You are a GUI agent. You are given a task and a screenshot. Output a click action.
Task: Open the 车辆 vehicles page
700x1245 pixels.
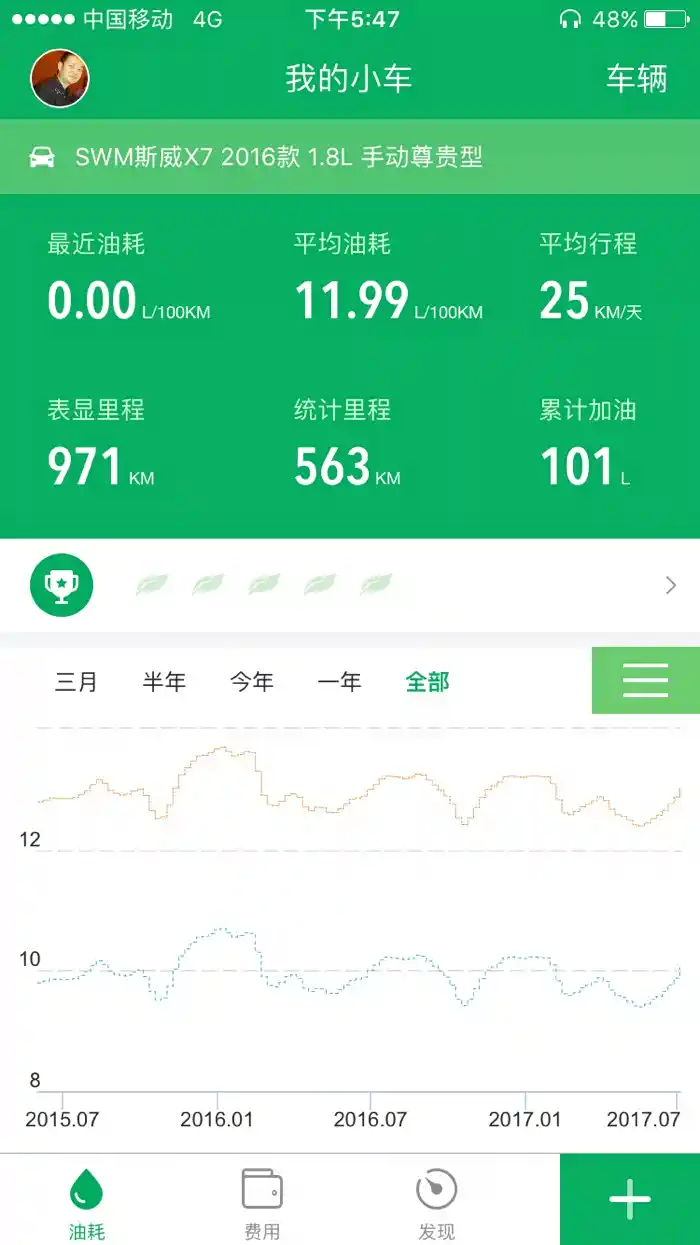[x=636, y=79]
